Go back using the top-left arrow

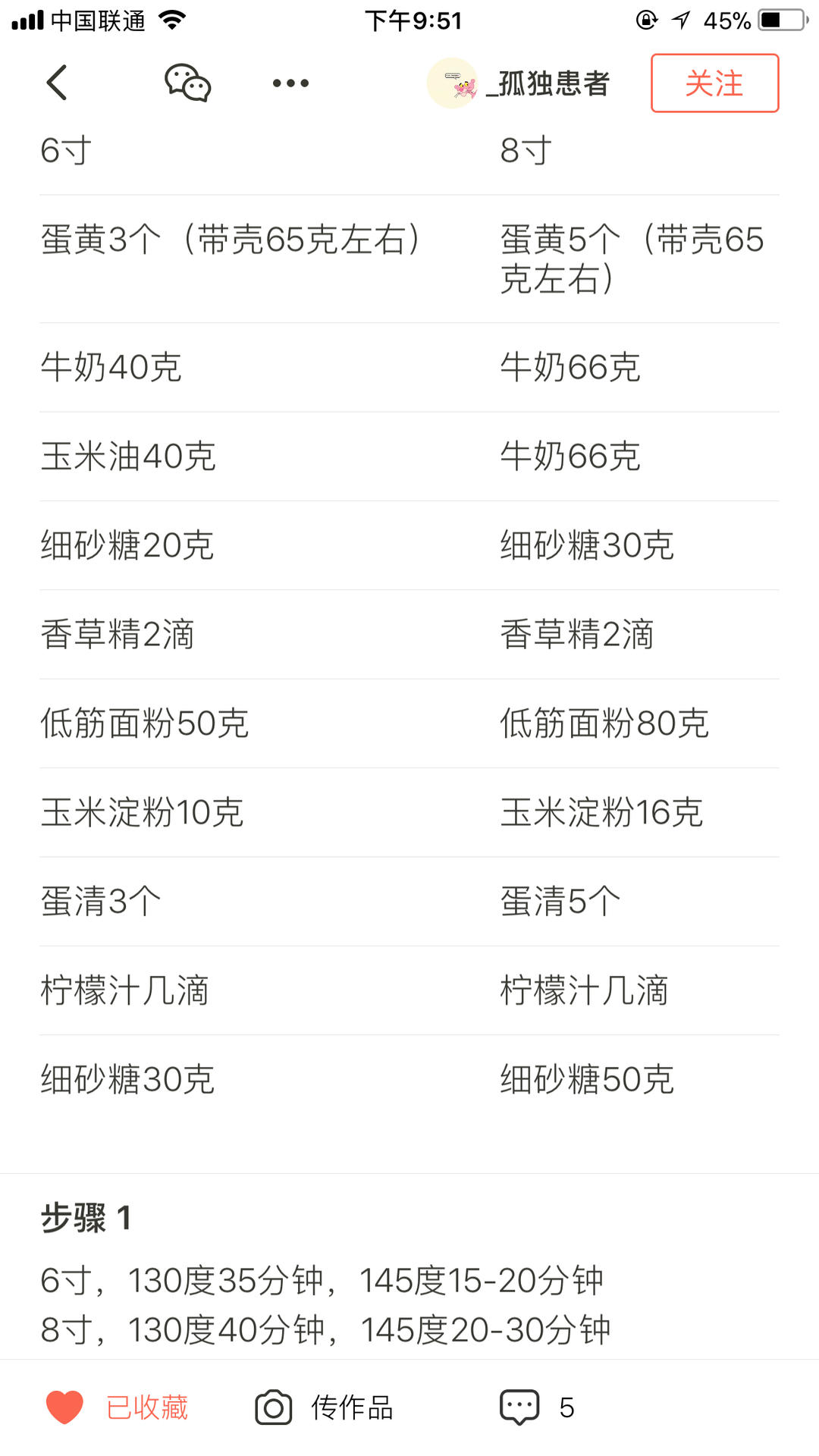[x=57, y=83]
